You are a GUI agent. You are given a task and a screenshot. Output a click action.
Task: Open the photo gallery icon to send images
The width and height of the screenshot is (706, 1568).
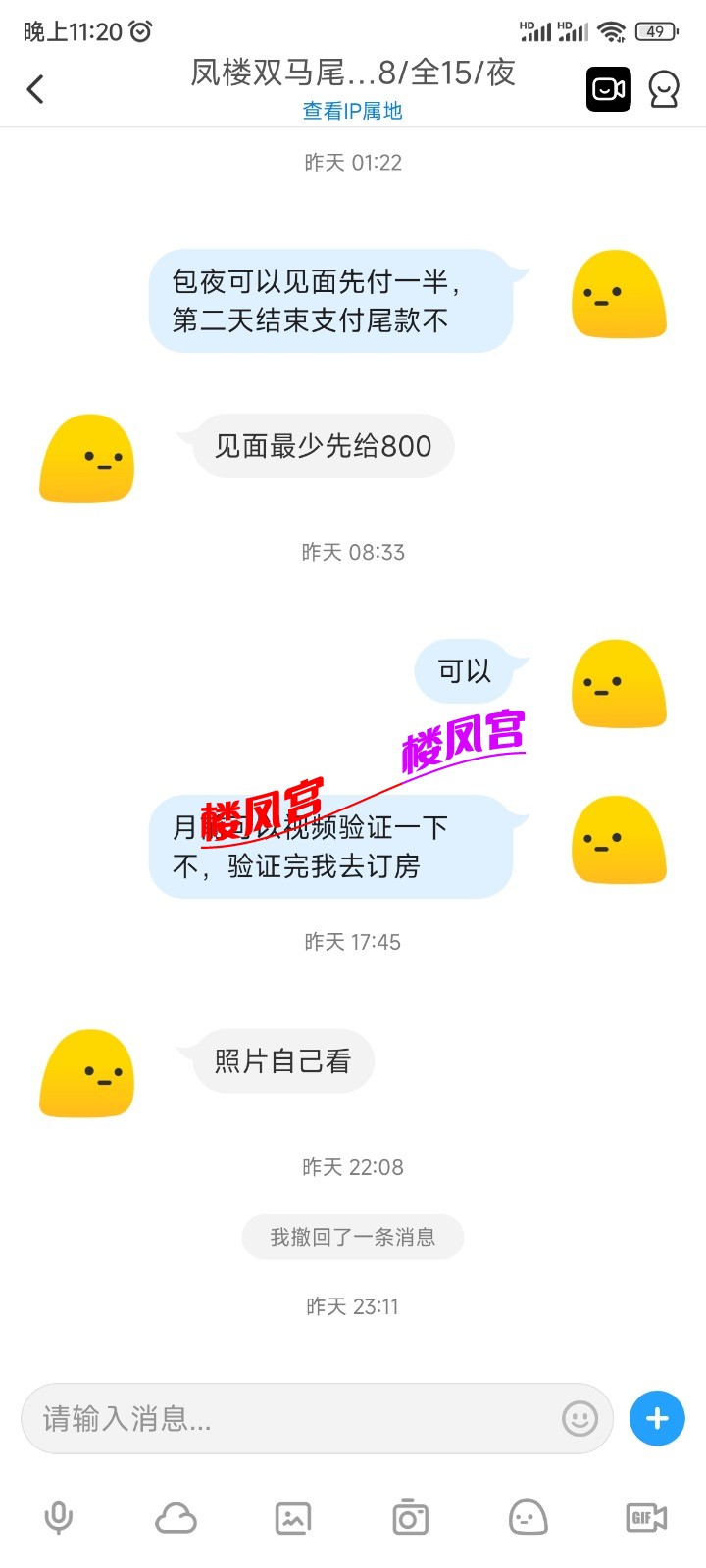click(293, 1517)
